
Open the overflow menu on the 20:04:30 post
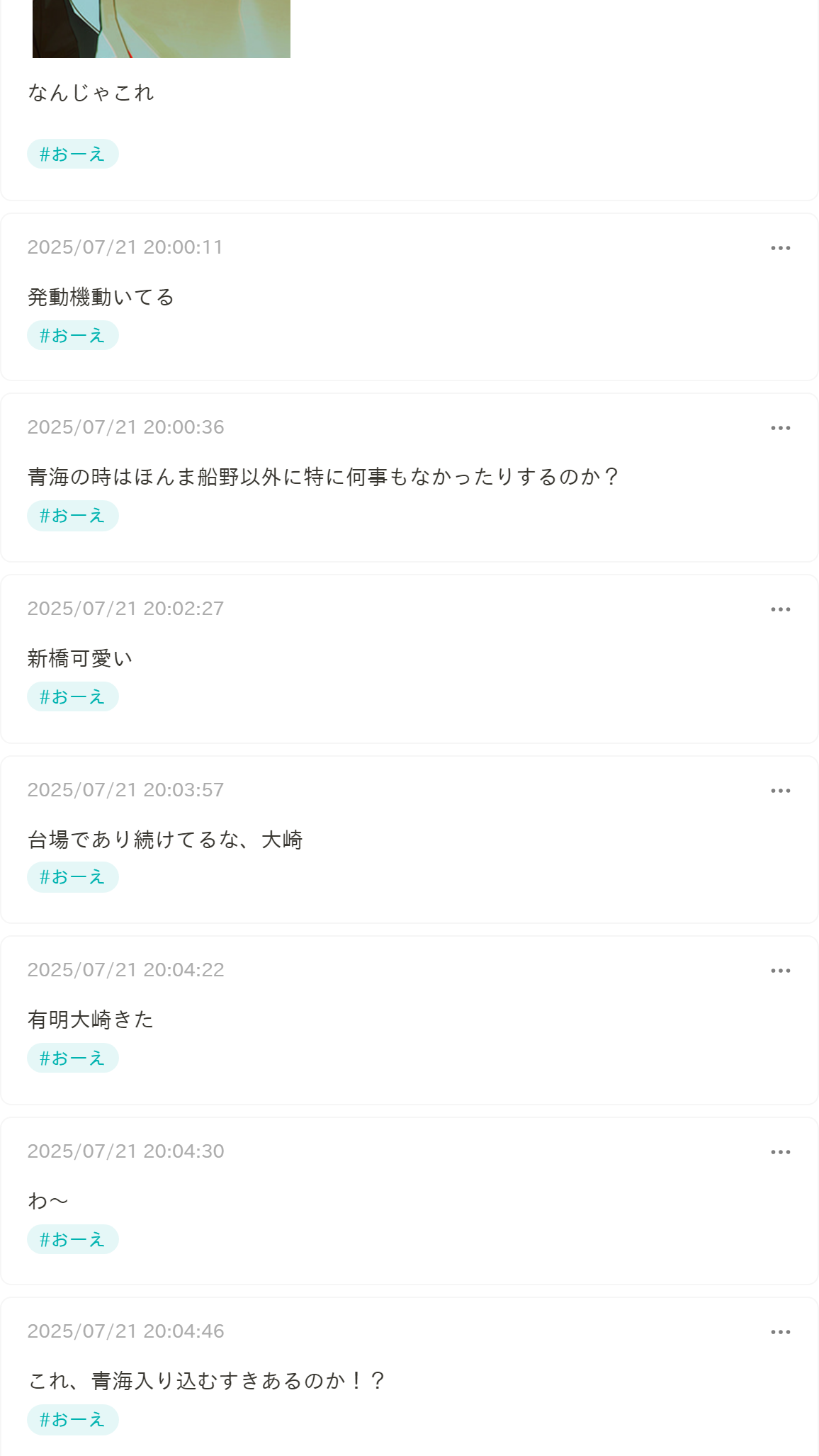click(781, 1152)
